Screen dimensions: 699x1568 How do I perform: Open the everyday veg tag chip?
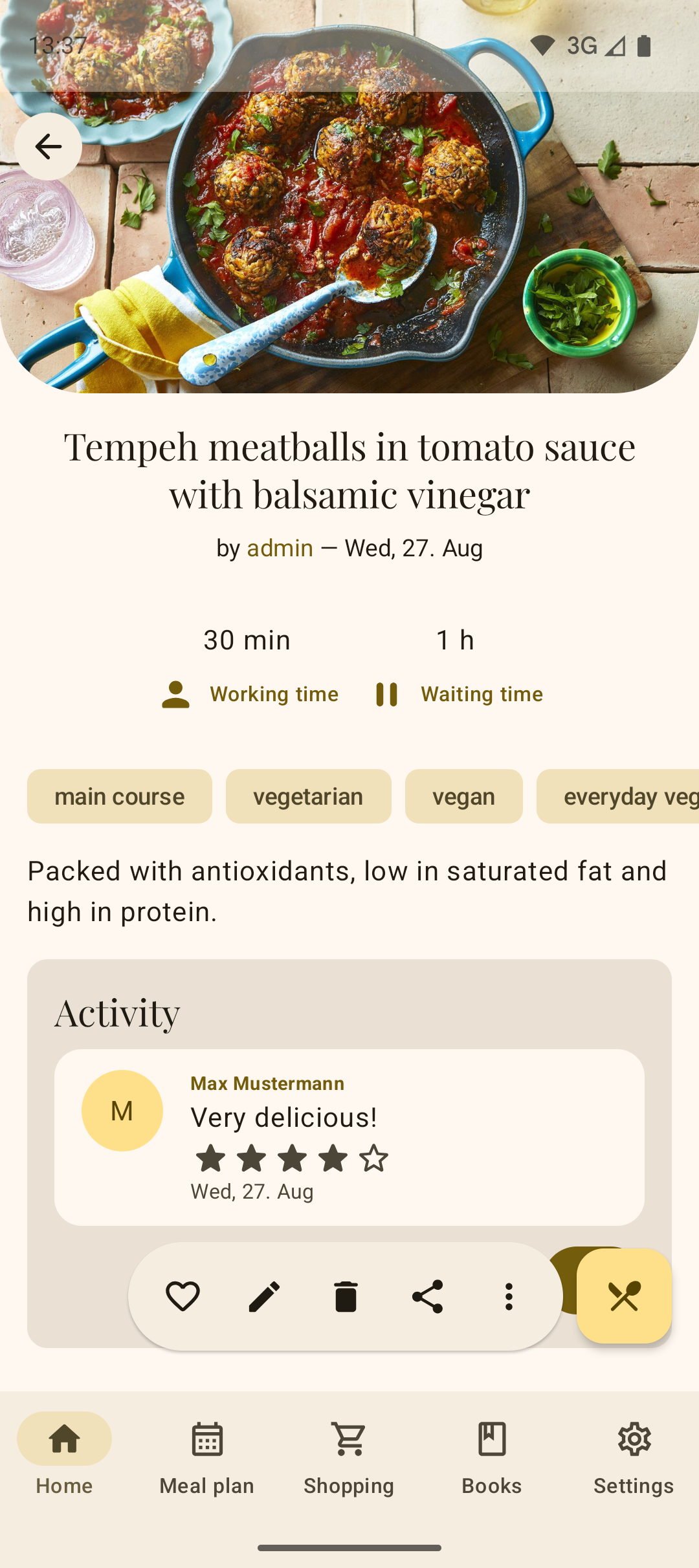[618, 796]
